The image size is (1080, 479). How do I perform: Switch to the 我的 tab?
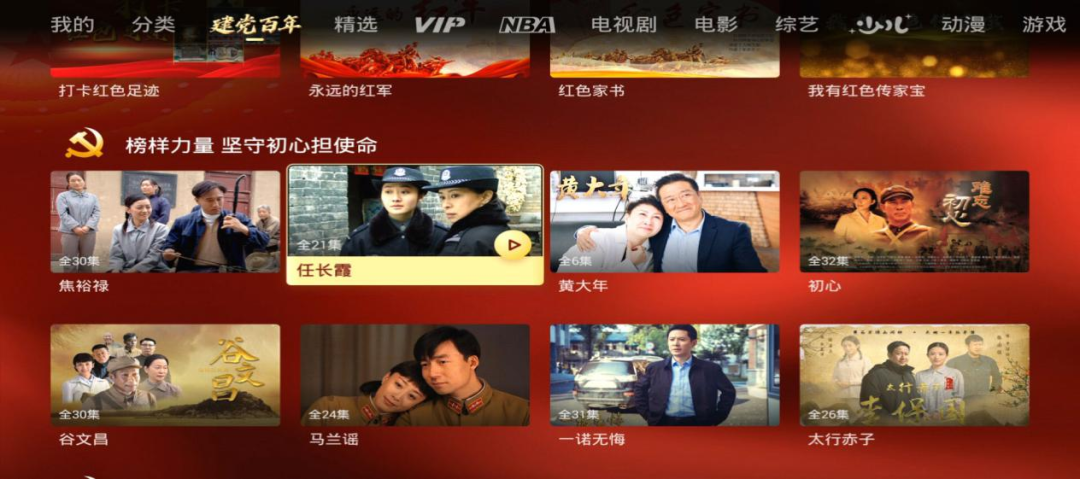click(x=72, y=25)
